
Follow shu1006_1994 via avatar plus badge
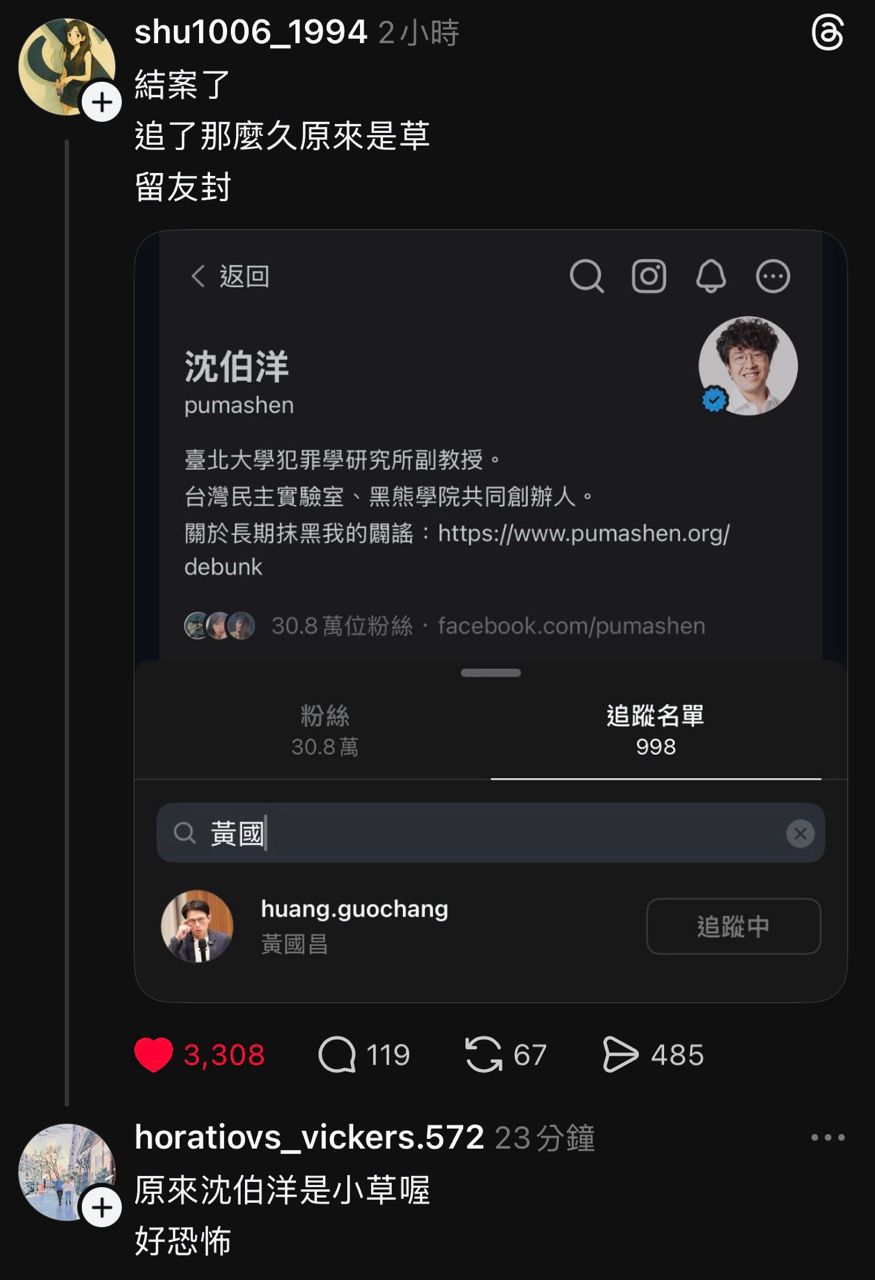(101, 102)
